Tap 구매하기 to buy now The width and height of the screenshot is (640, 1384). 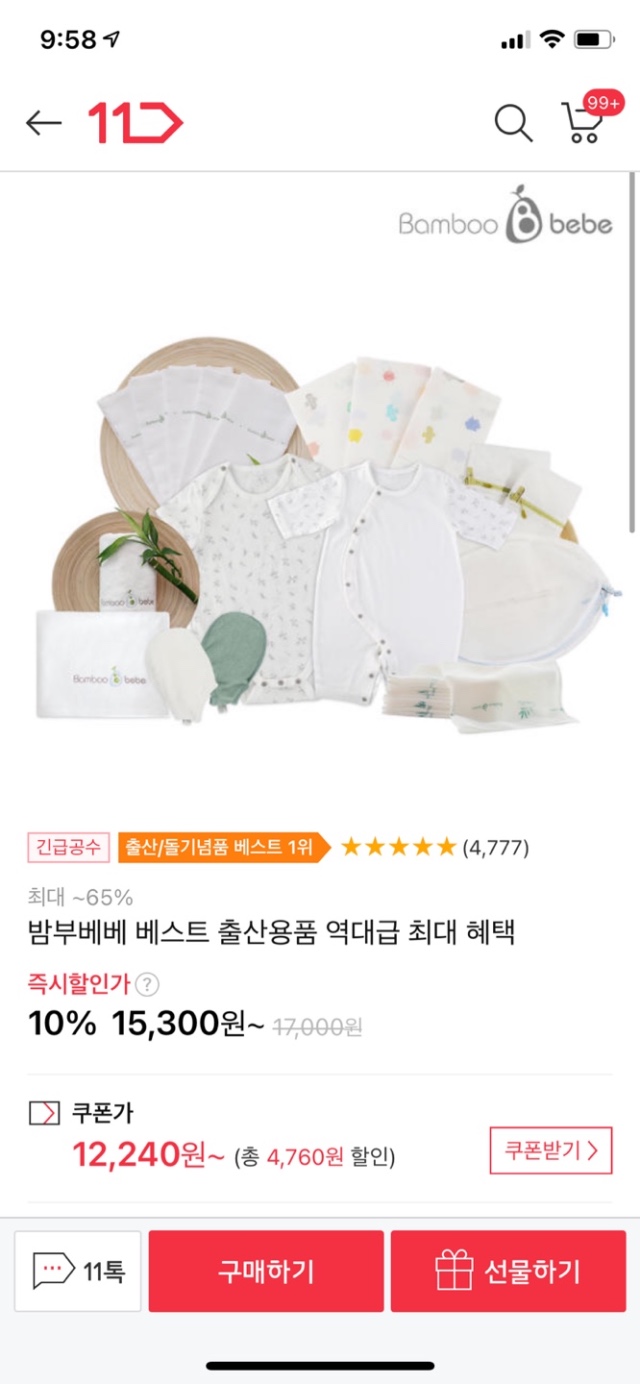pos(266,1271)
